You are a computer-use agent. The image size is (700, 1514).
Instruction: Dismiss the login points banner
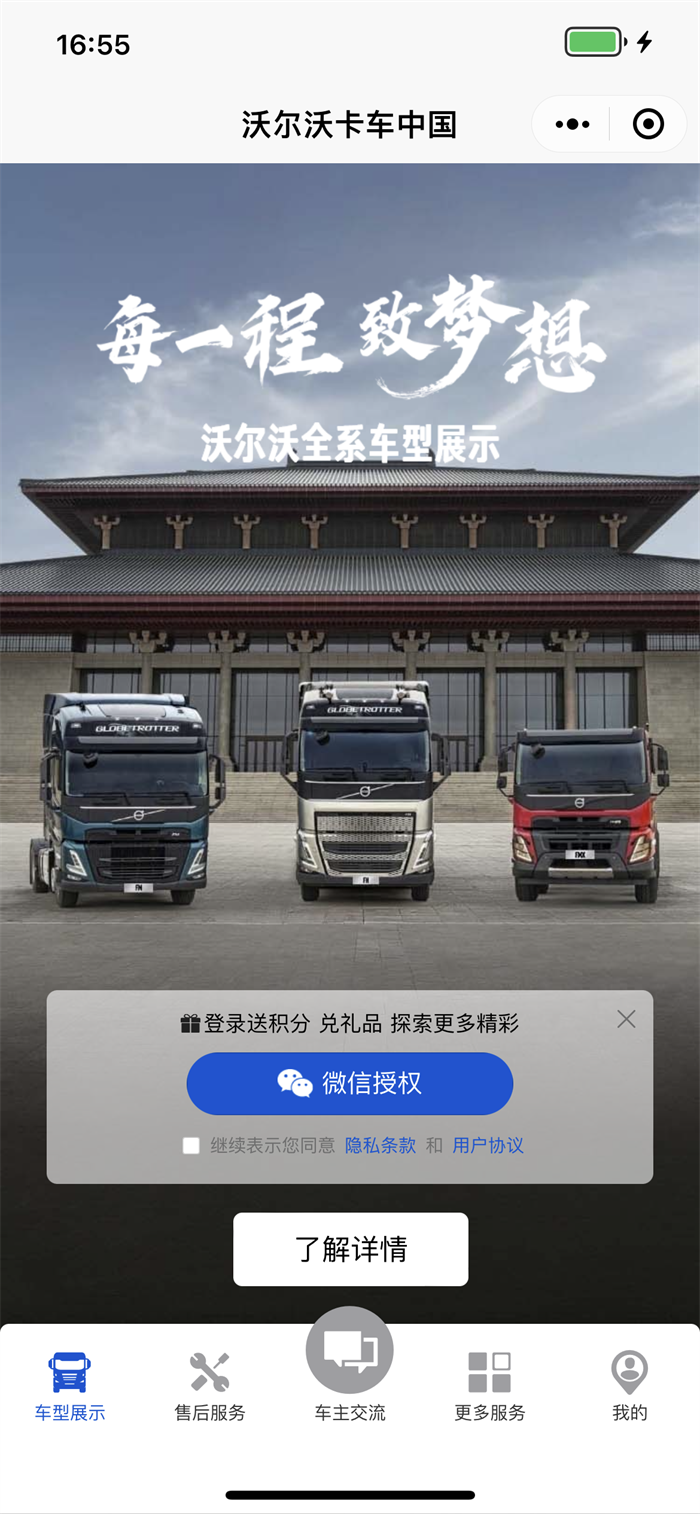(626, 1019)
